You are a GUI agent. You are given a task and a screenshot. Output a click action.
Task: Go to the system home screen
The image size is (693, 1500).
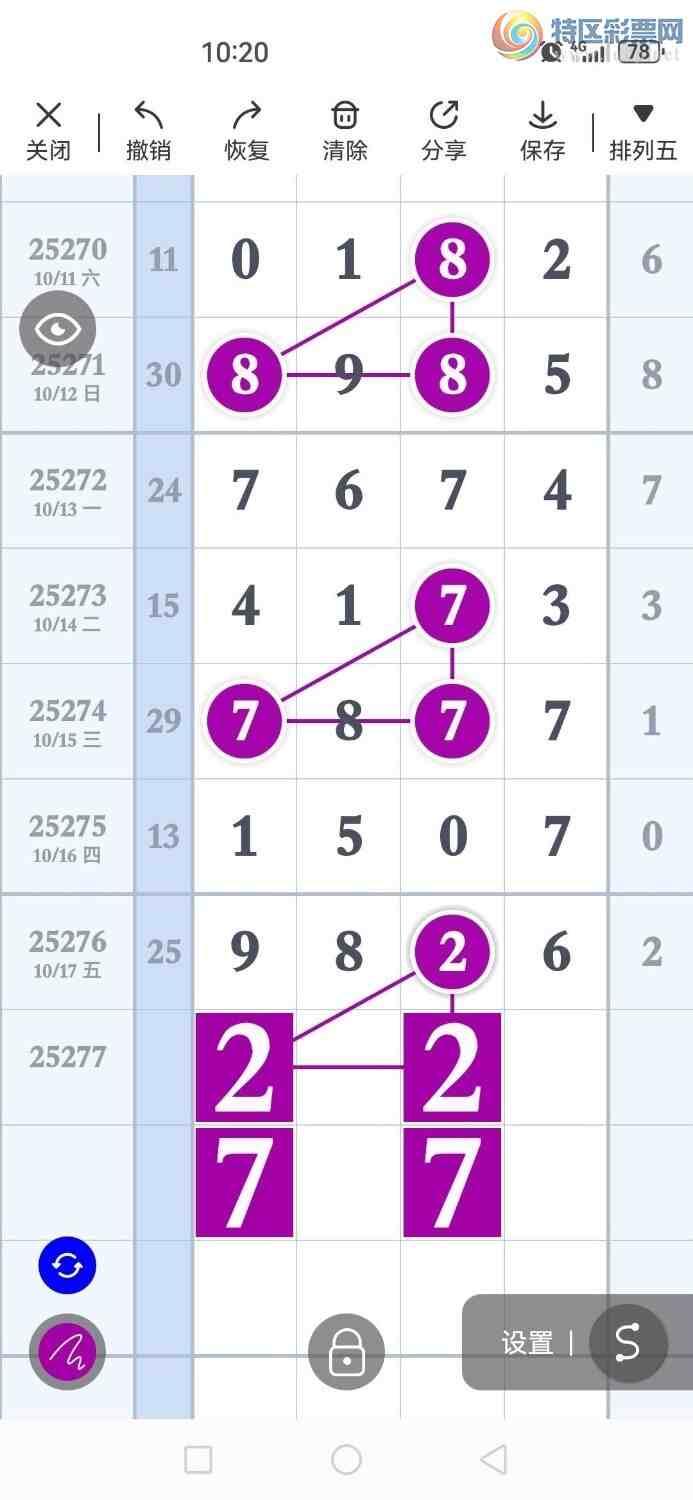click(x=346, y=1459)
